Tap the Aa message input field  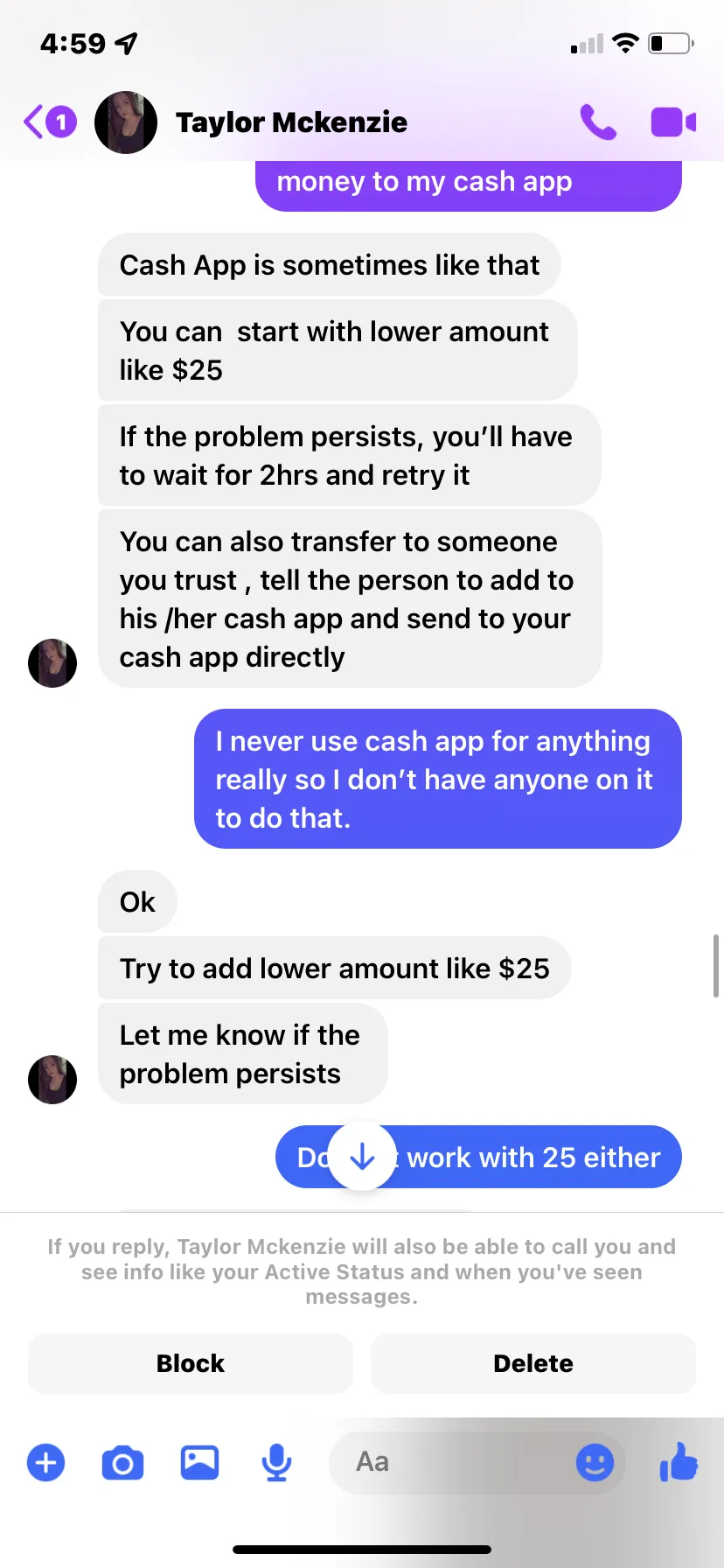[449, 1462]
